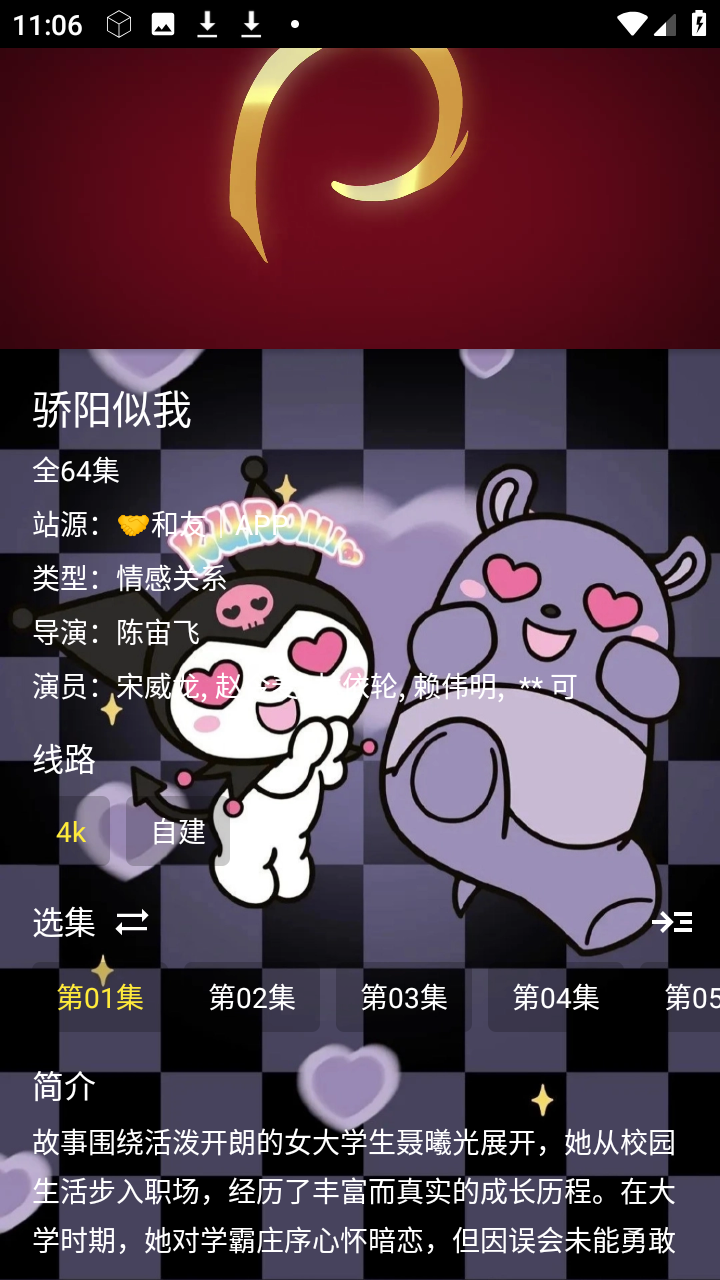Switch to the 自建 line
The height and width of the screenshot is (1280, 720).
(x=178, y=831)
